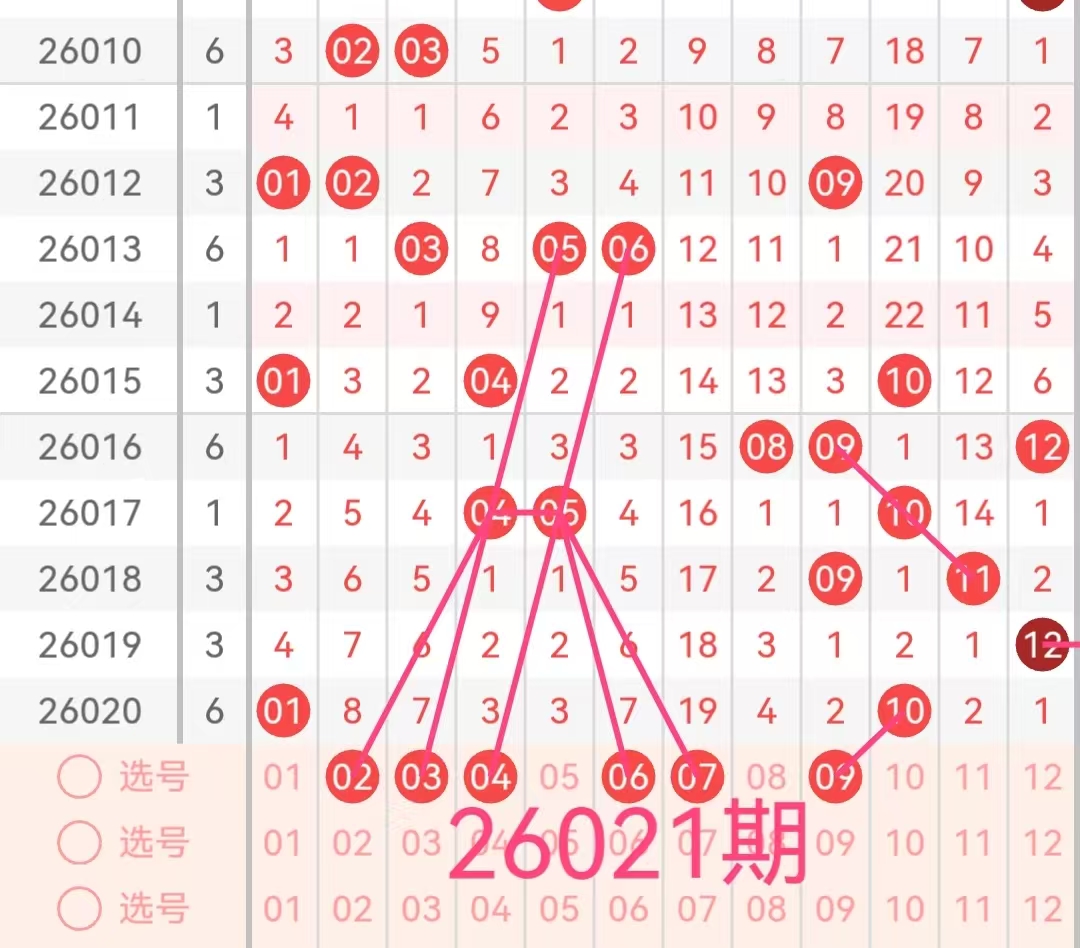Unselect the highlighted 07 pick ball
1080x948 pixels.
[x=697, y=777]
